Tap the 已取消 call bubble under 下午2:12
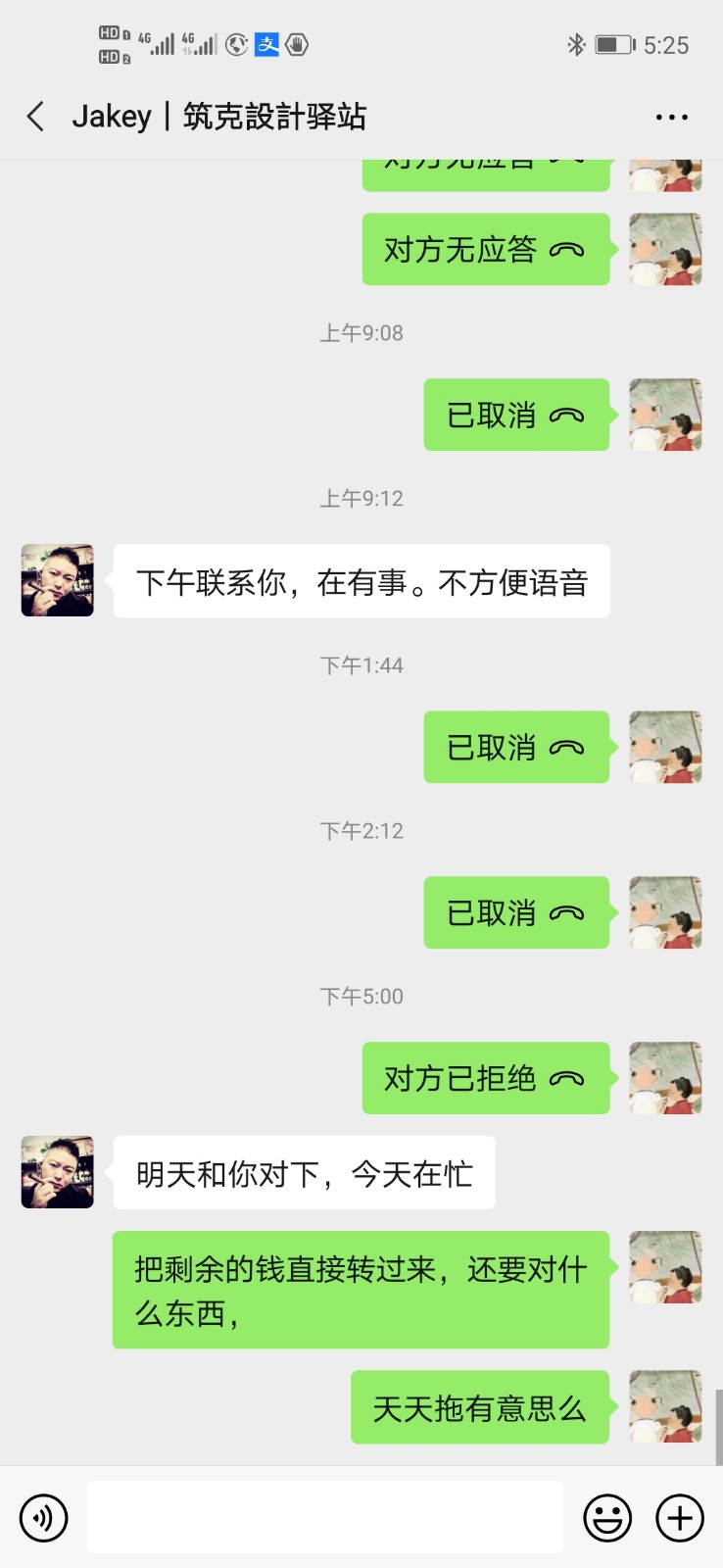Screen dimensions: 723x1568 [x=515, y=912]
